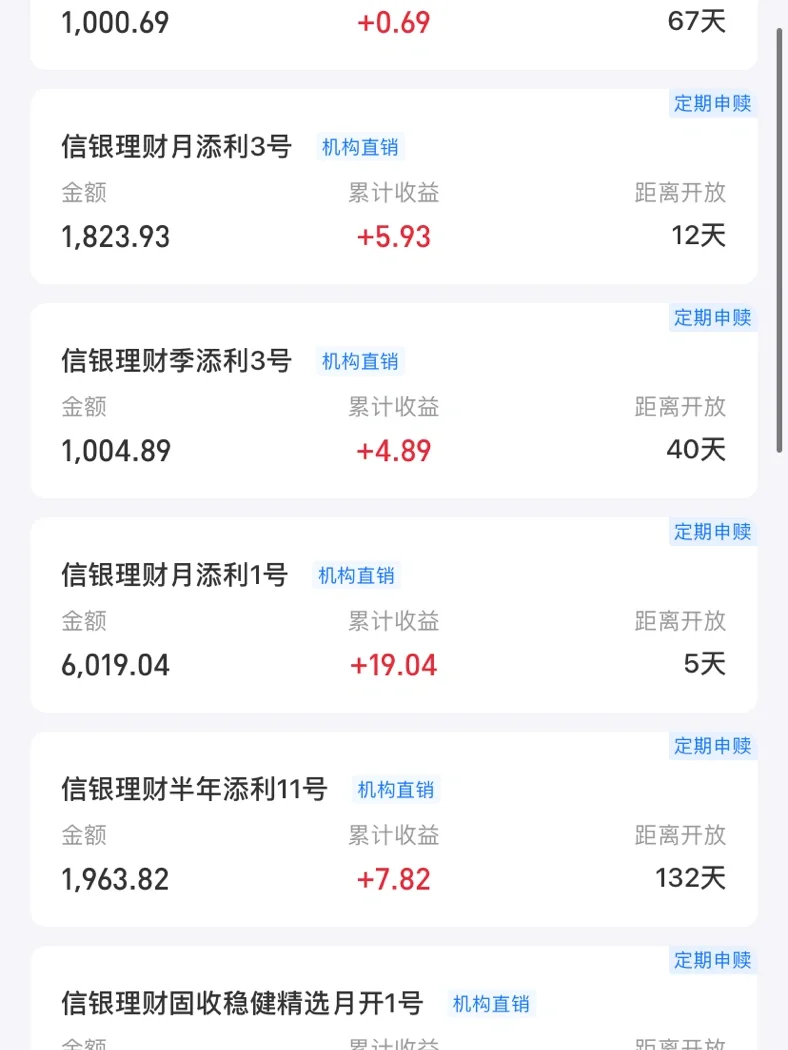
Task: Tap the 1,963.82 amount figure
Action: pyautogui.click(x=114, y=878)
